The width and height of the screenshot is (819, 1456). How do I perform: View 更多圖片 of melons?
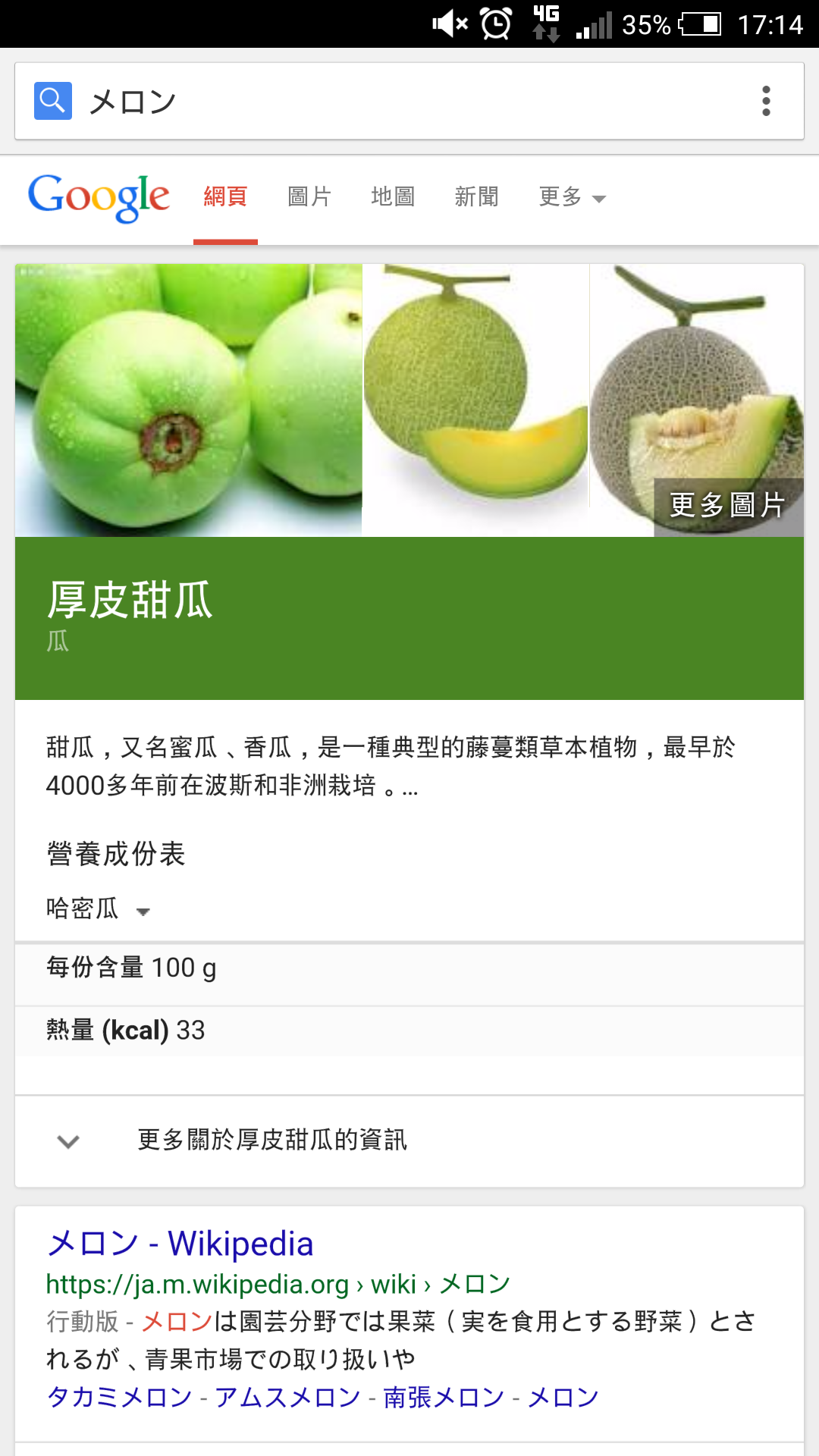click(726, 505)
